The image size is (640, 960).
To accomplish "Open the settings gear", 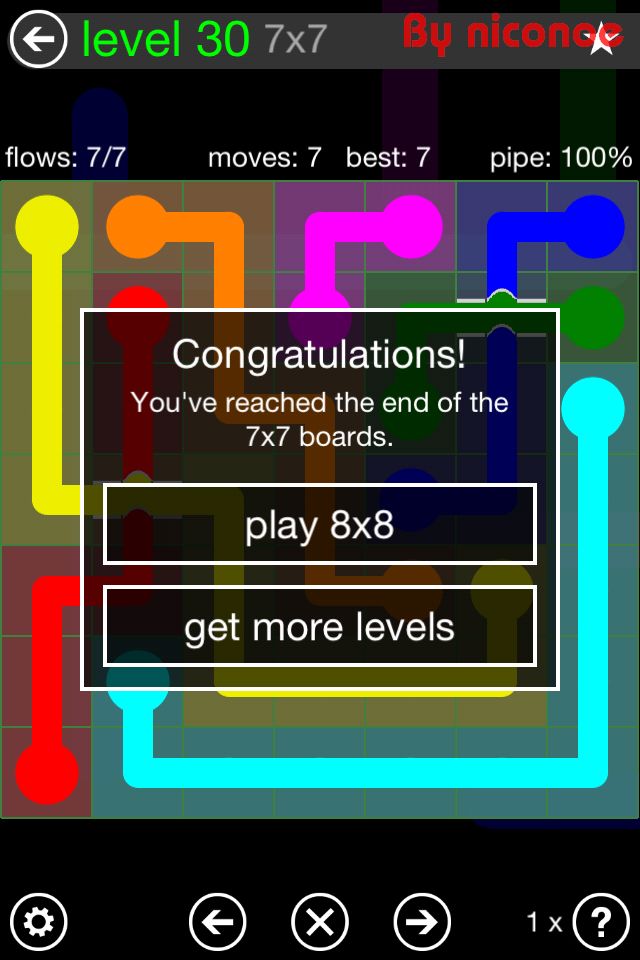I will [38, 921].
